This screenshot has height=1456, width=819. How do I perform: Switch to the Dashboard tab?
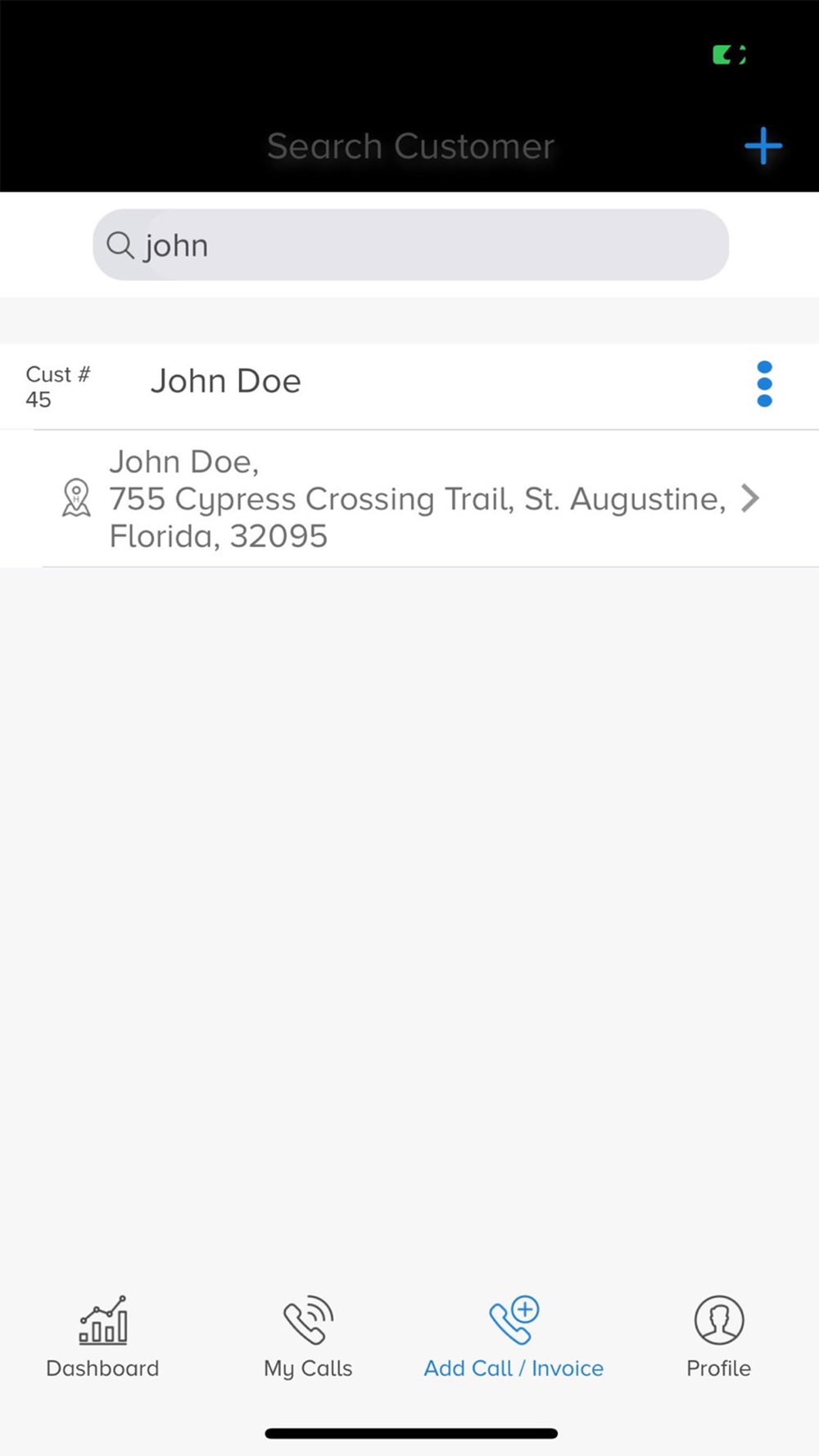pyautogui.click(x=102, y=1336)
